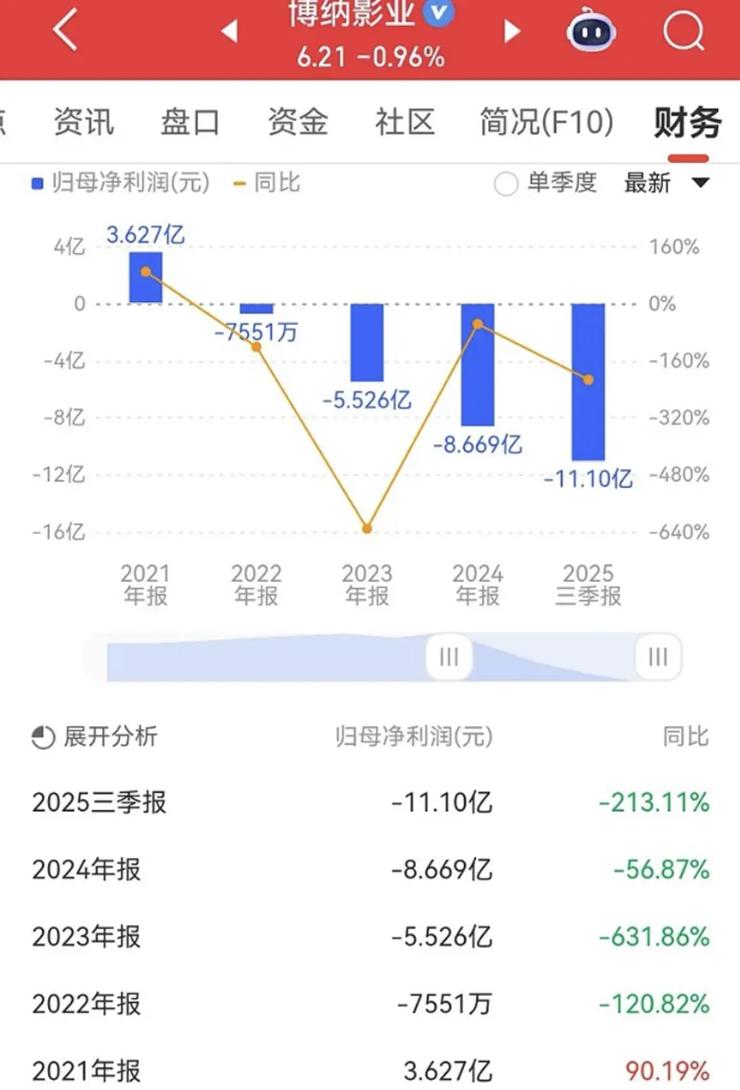Switch to the 资讯 tab
The width and height of the screenshot is (740, 1090).
click(84, 123)
